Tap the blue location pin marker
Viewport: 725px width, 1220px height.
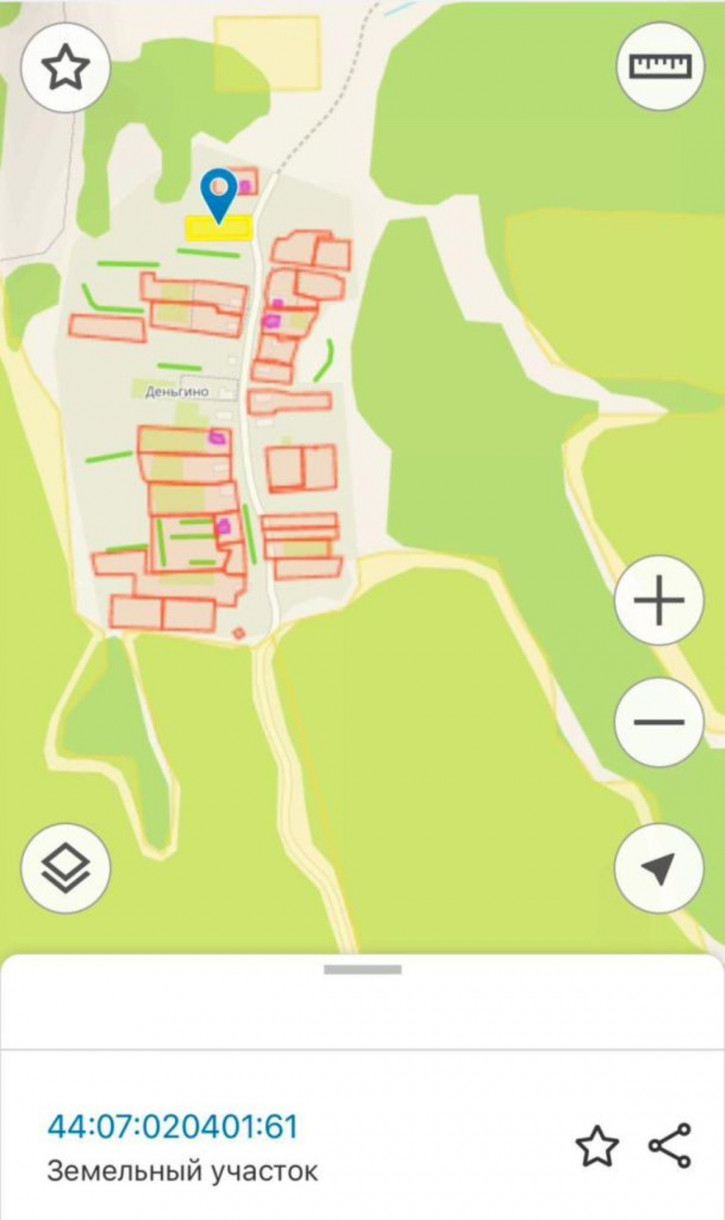click(218, 191)
